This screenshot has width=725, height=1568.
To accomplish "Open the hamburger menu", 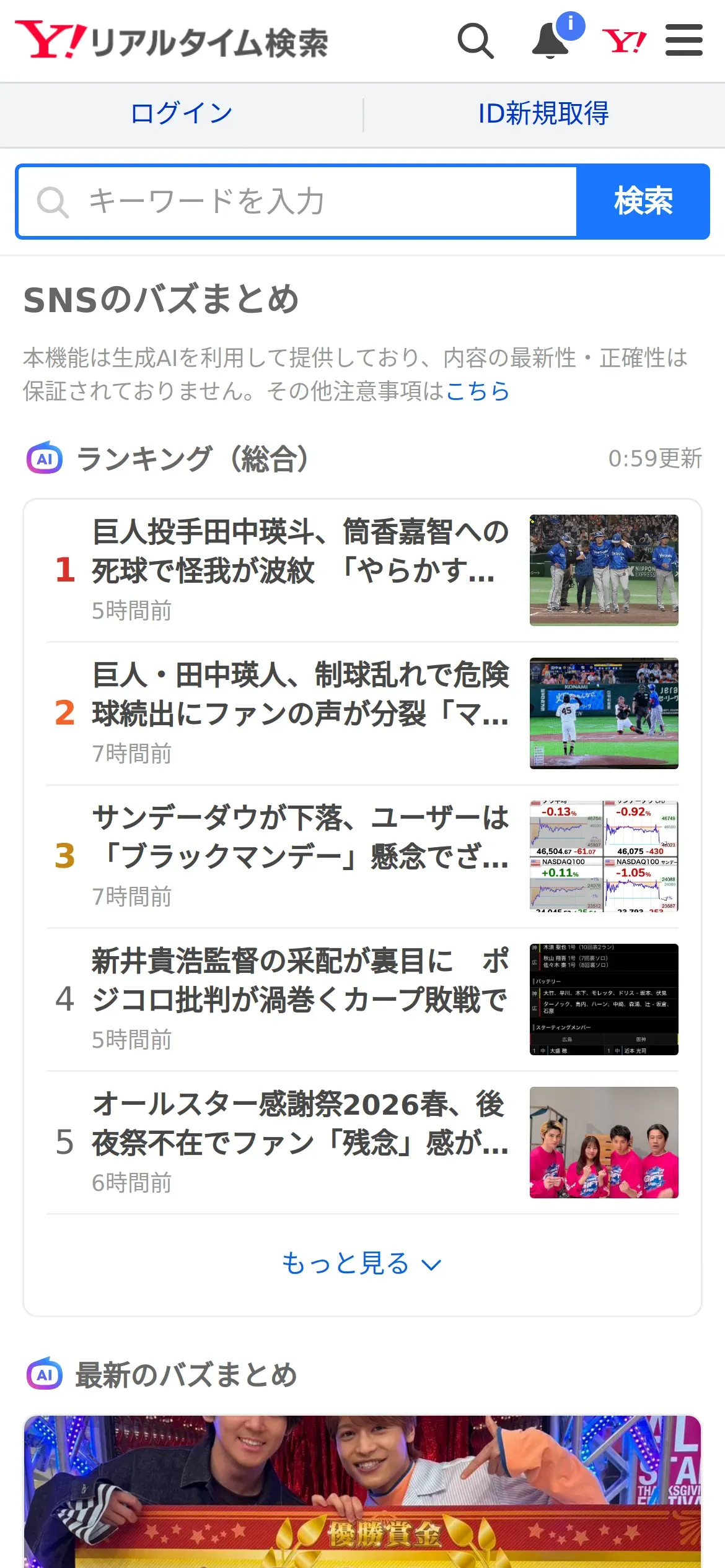I will coord(684,40).
